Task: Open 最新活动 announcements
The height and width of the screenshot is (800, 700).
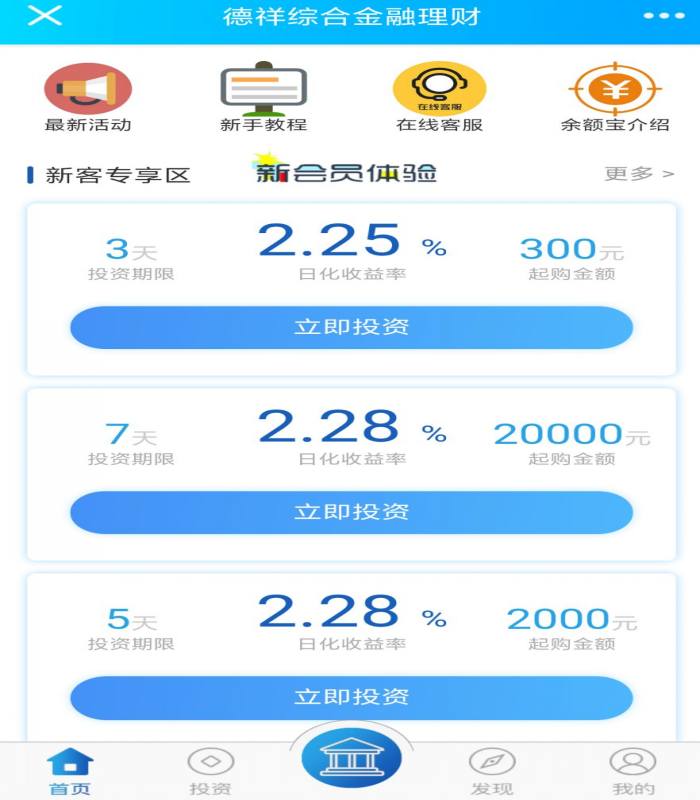Action: click(x=88, y=98)
